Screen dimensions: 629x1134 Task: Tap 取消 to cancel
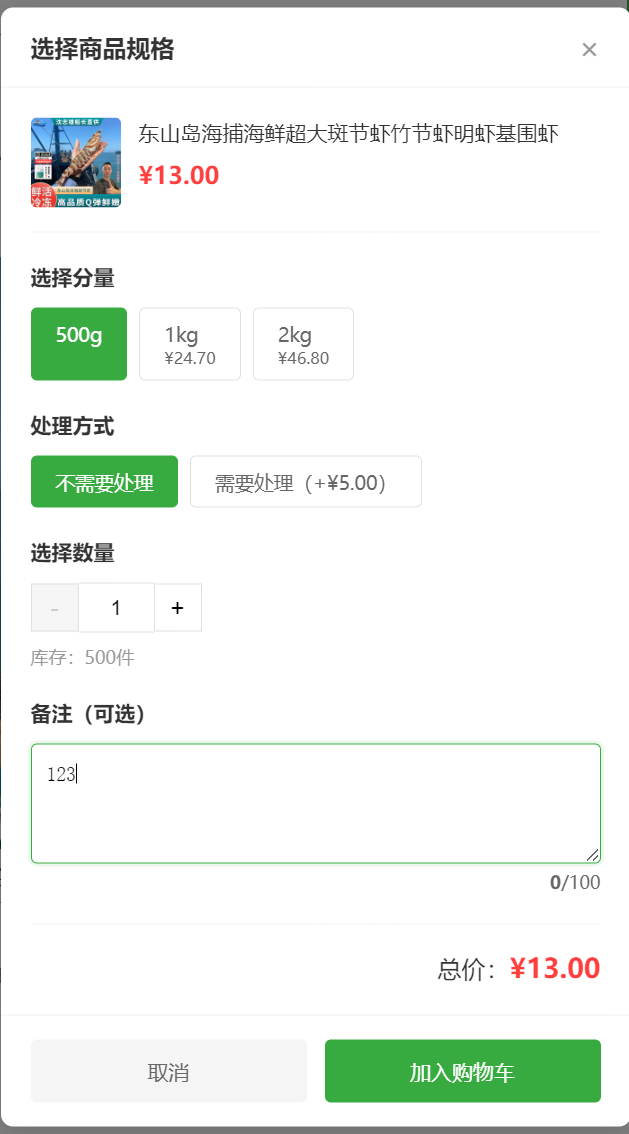click(x=168, y=1071)
